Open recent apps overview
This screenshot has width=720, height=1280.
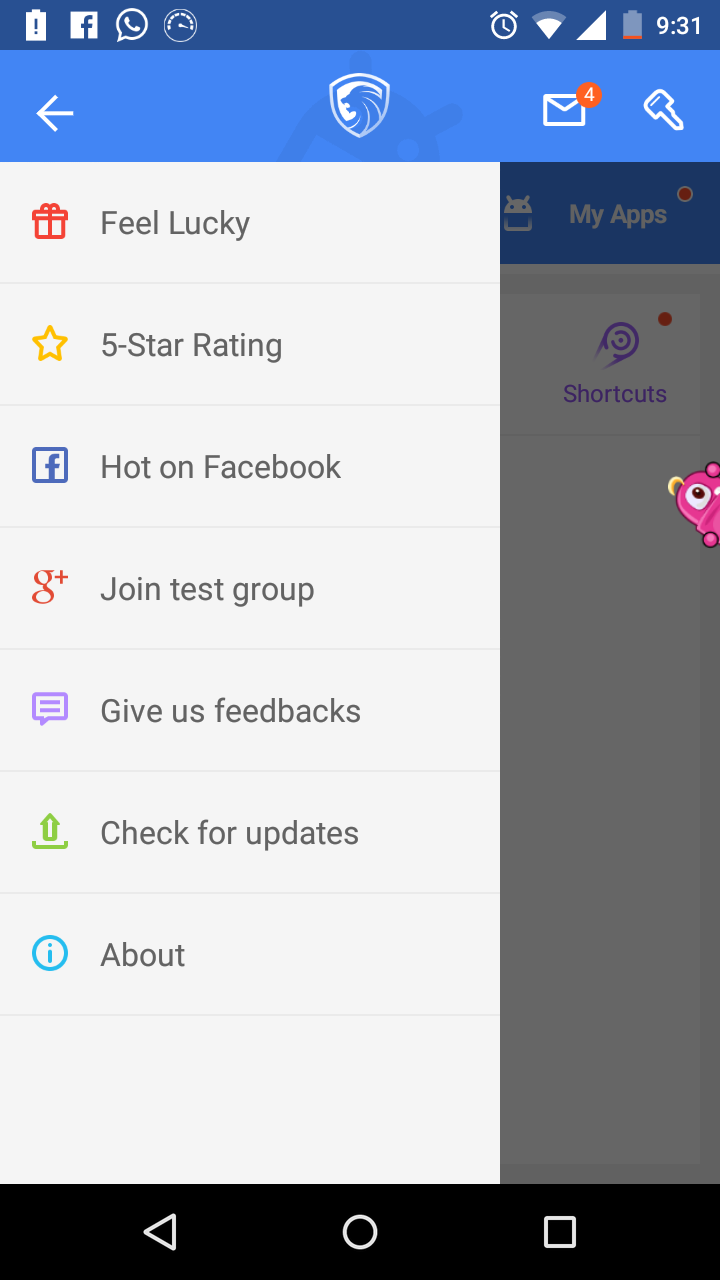[560, 1232]
